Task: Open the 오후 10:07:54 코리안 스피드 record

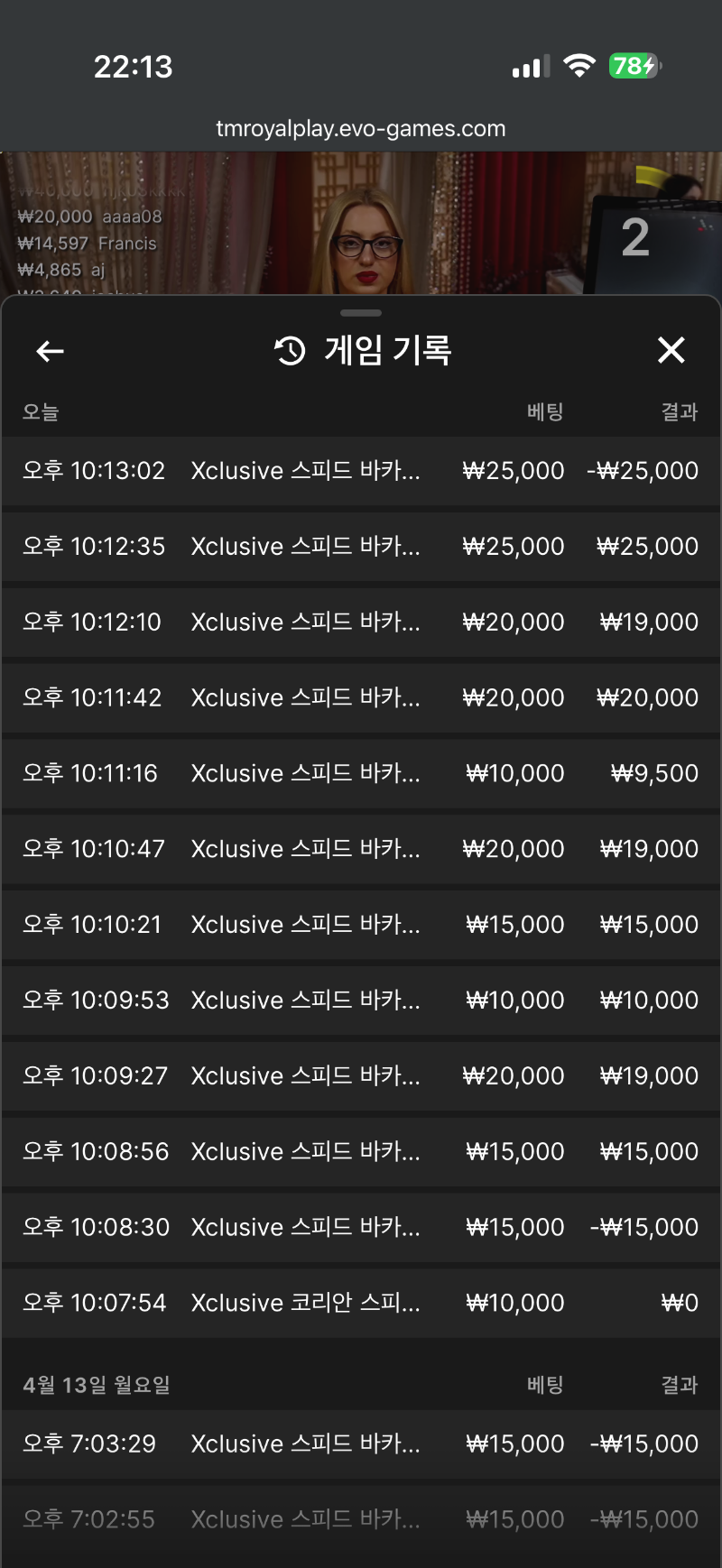Action: point(361,1304)
